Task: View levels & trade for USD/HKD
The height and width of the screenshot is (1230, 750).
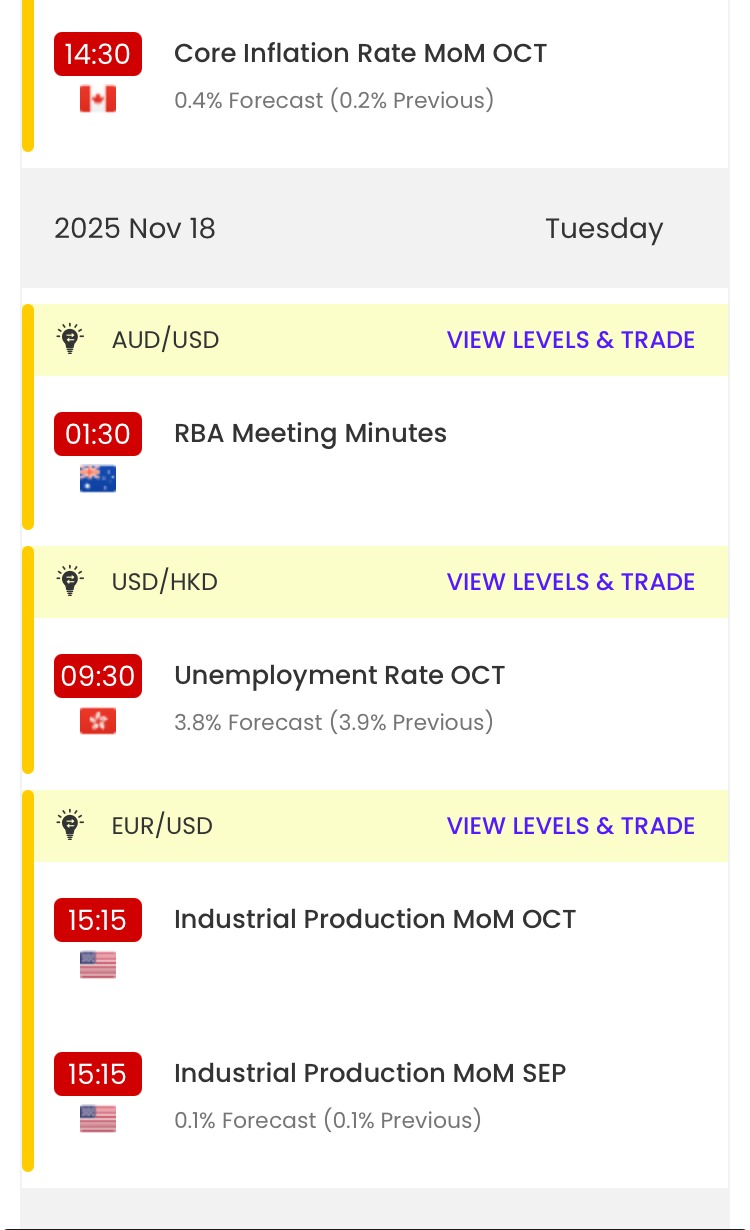Action: pos(570,582)
